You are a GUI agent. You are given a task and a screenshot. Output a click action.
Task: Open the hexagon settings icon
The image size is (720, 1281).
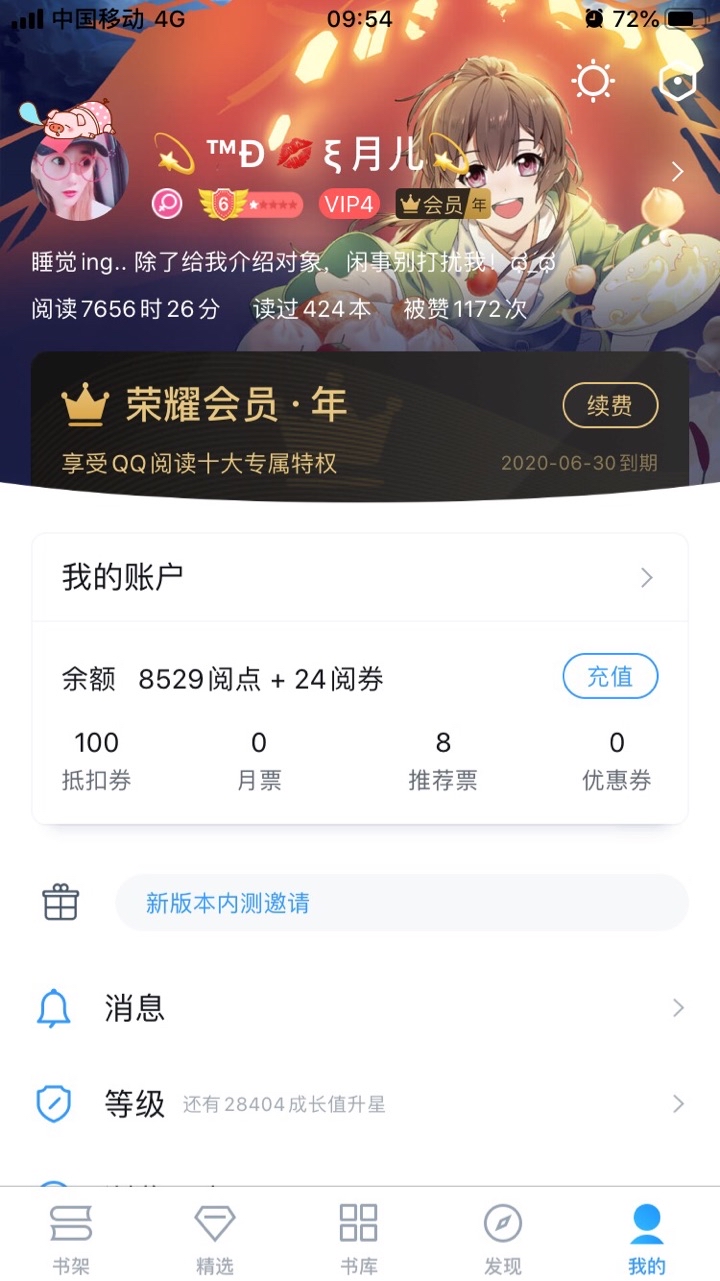click(677, 82)
